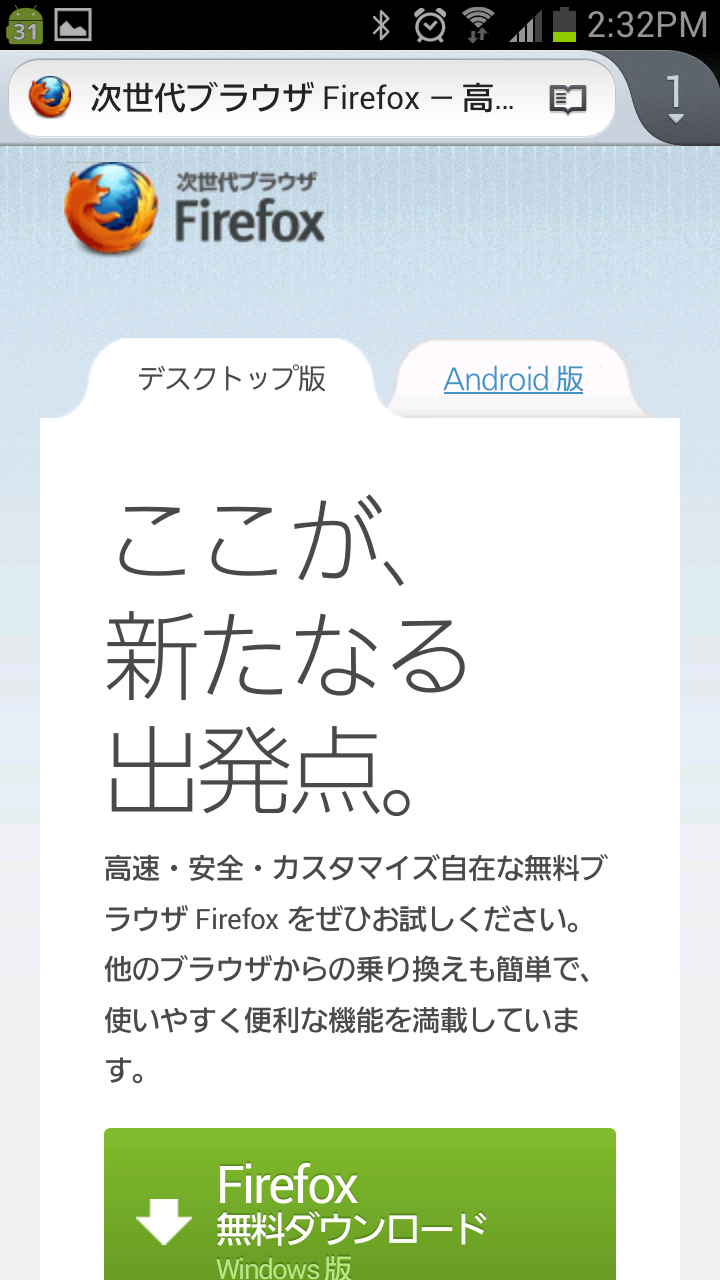
Task: Open the Firefox logo link at top
Action: [196, 208]
